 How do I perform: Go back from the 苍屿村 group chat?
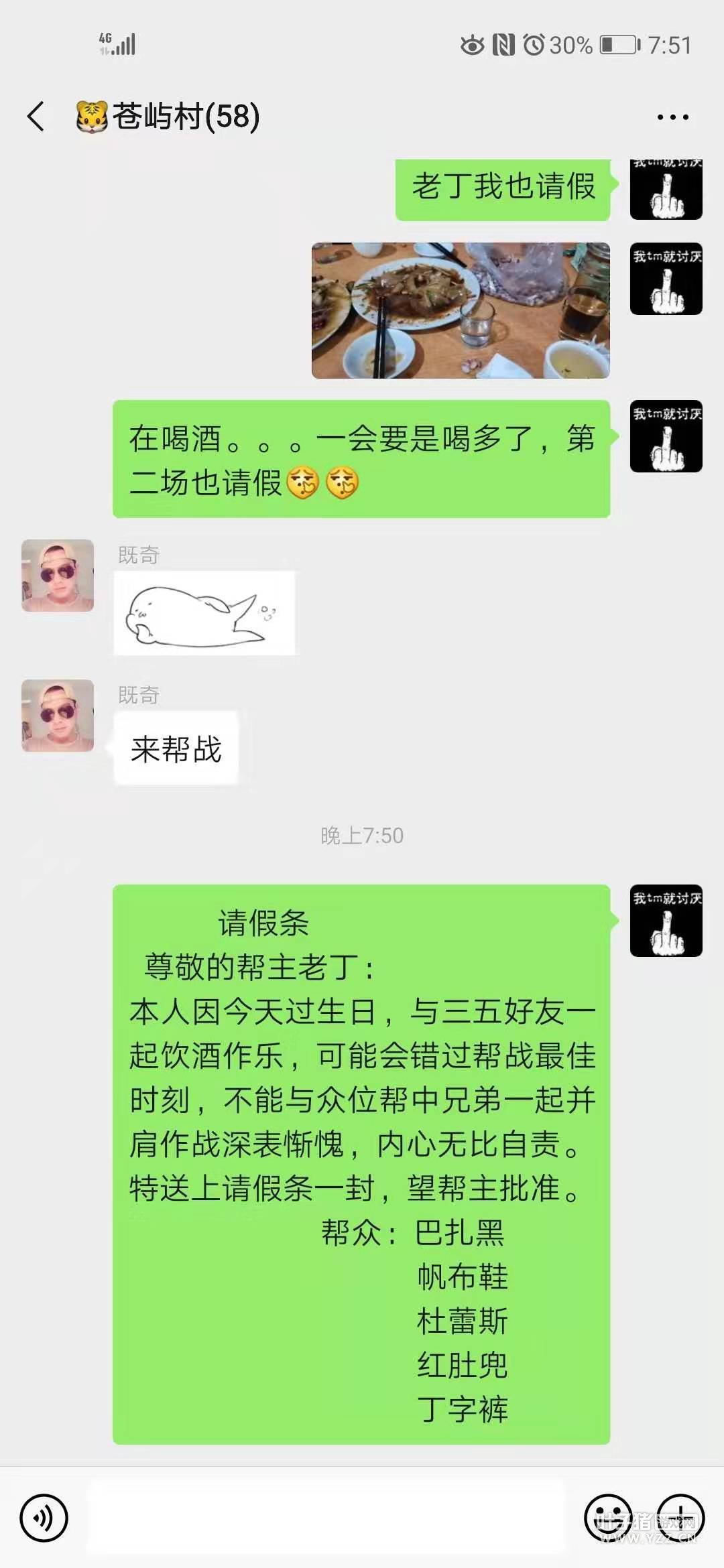point(36,117)
